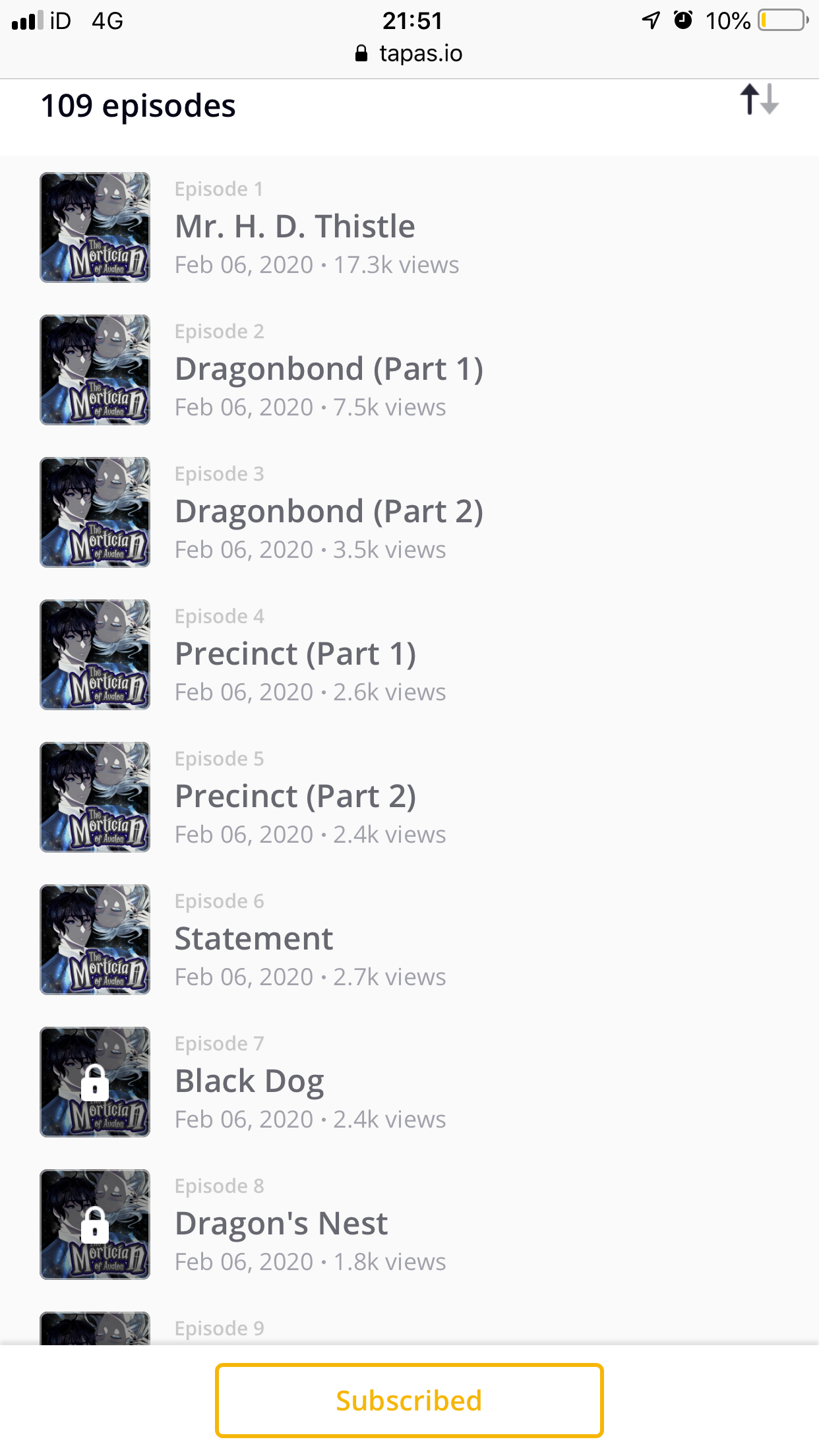The width and height of the screenshot is (819, 1456).
Task: Open Episode 2 Dragonbond (Part 1)
Action: [x=328, y=369]
